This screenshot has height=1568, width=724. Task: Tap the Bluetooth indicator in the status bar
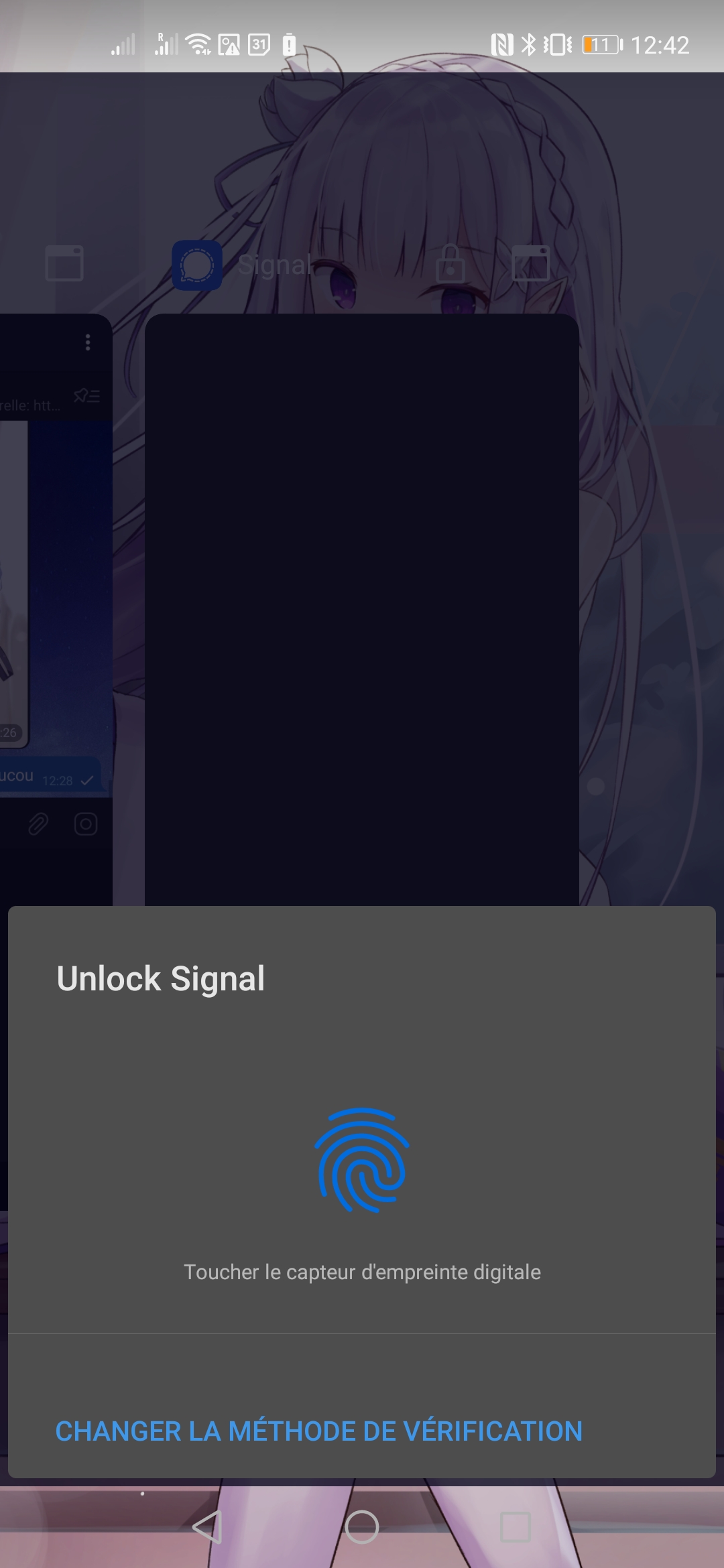coord(529,45)
